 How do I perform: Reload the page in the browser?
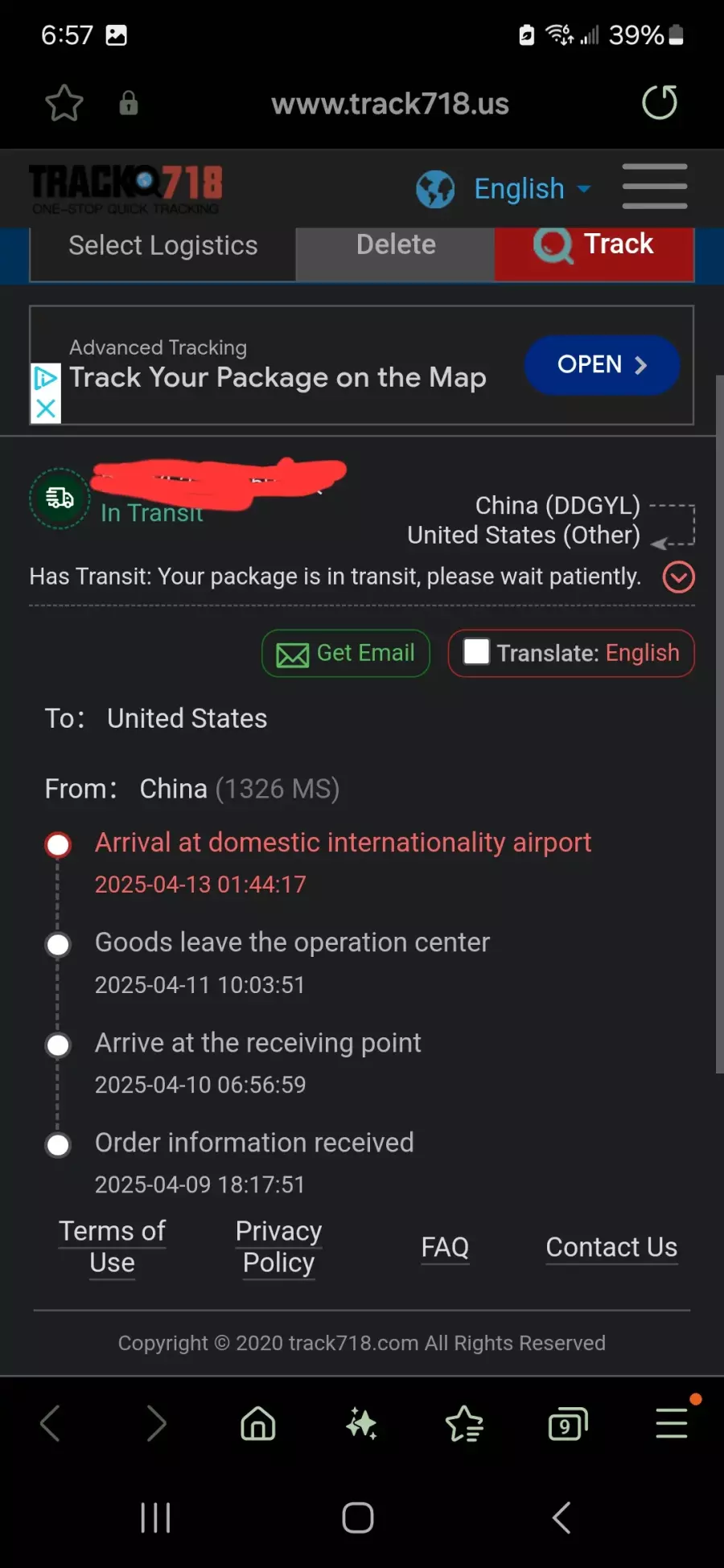tap(659, 103)
